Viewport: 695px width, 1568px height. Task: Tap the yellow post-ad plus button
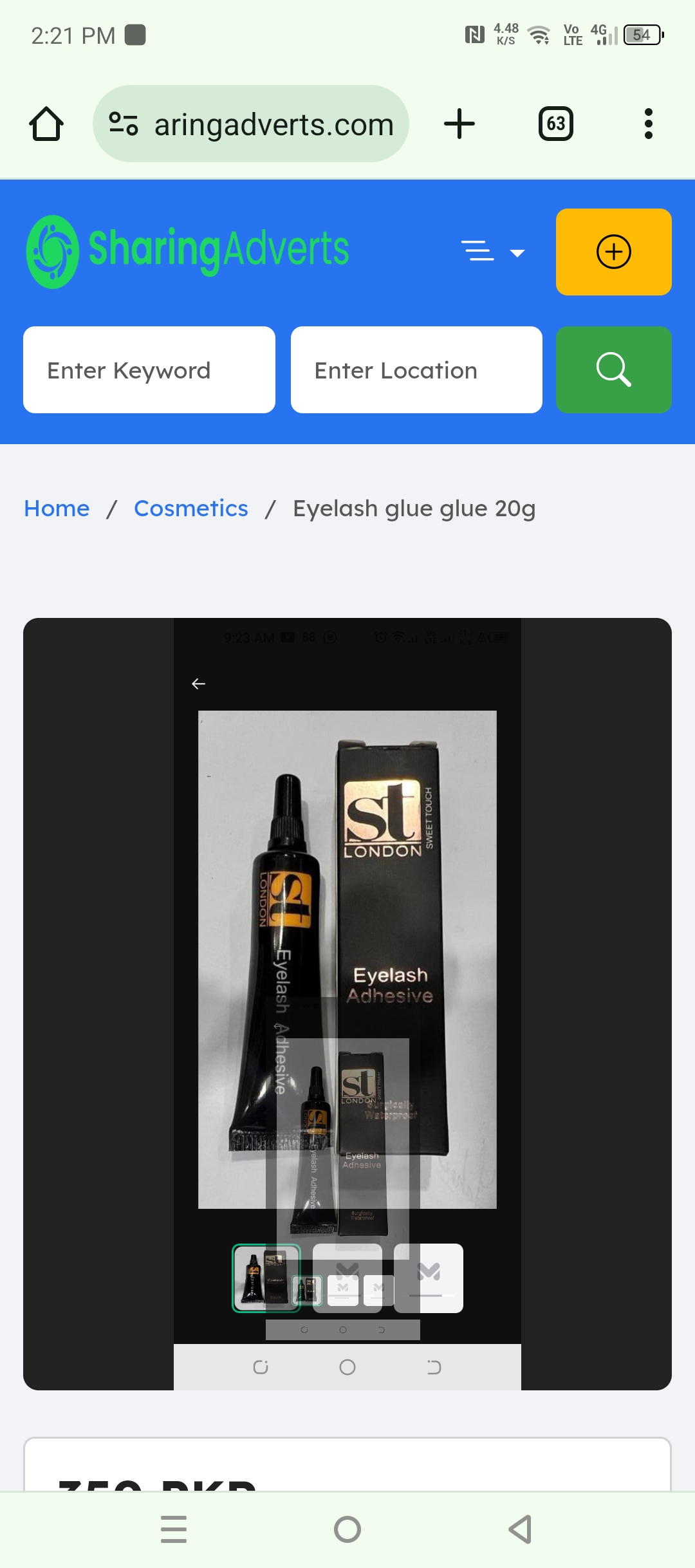613,252
